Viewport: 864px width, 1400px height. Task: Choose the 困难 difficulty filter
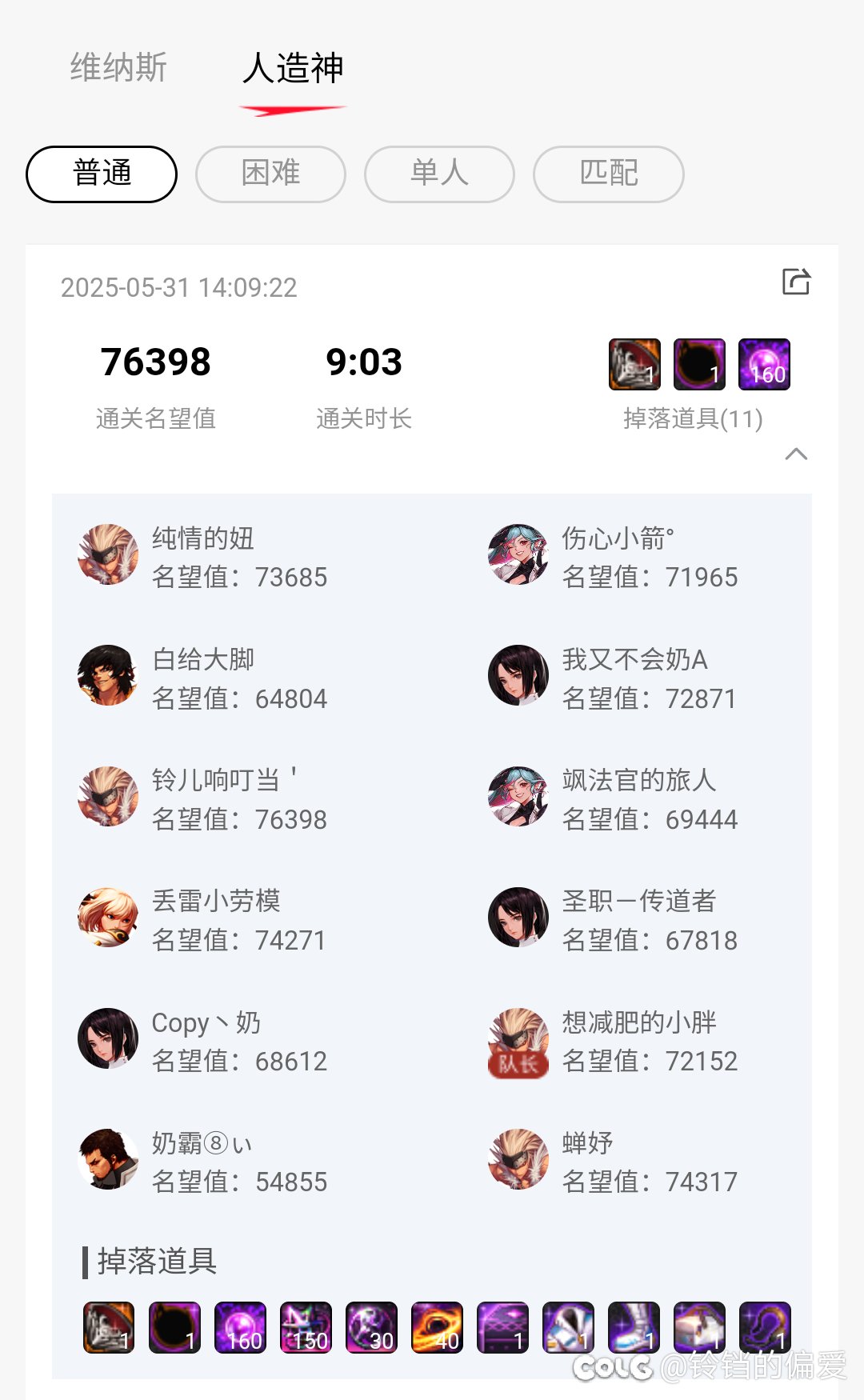[x=270, y=174]
